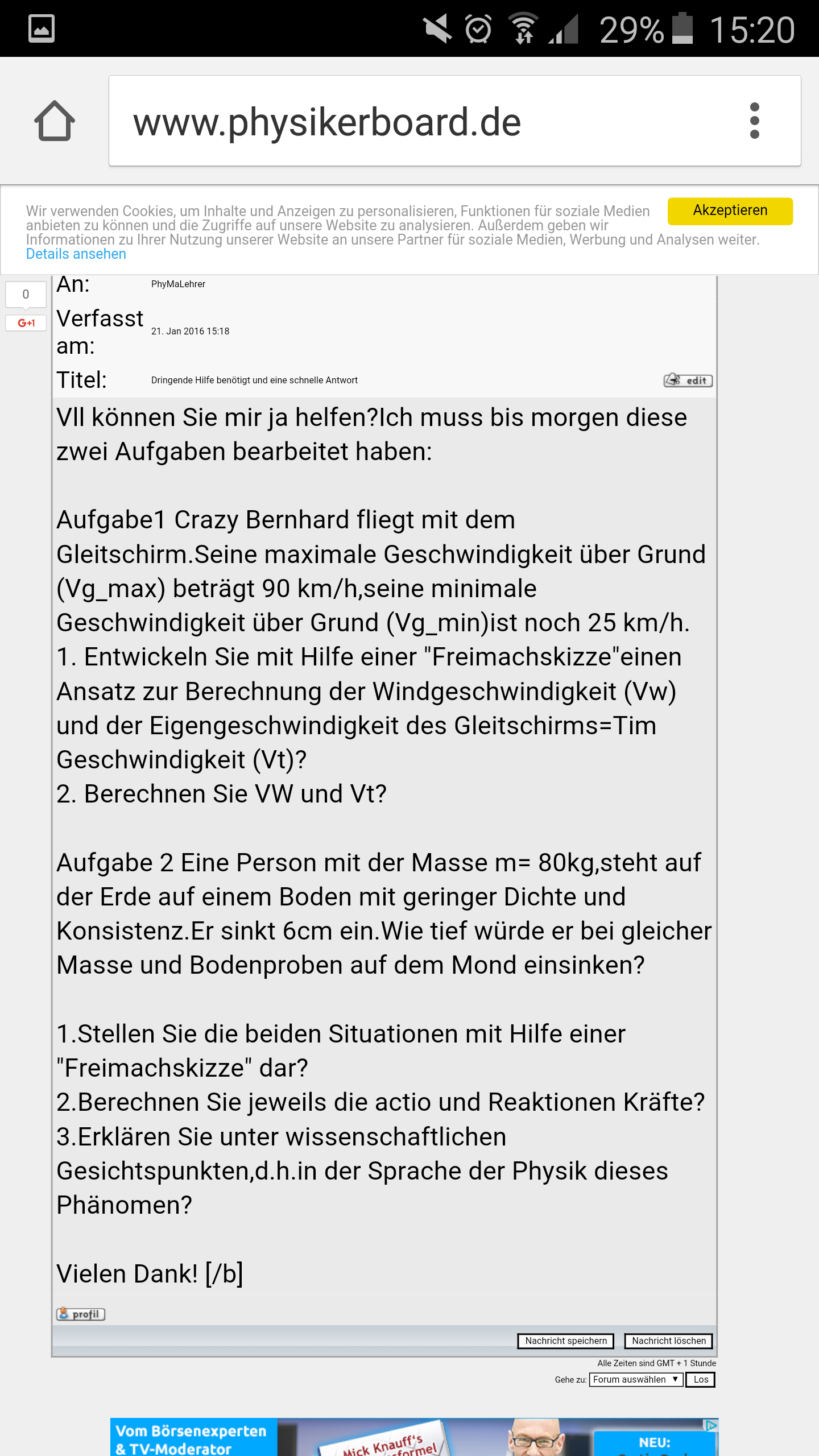Expand the Forum auswählen dropdown
This screenshot has height=1456, width=819.
636,1380
